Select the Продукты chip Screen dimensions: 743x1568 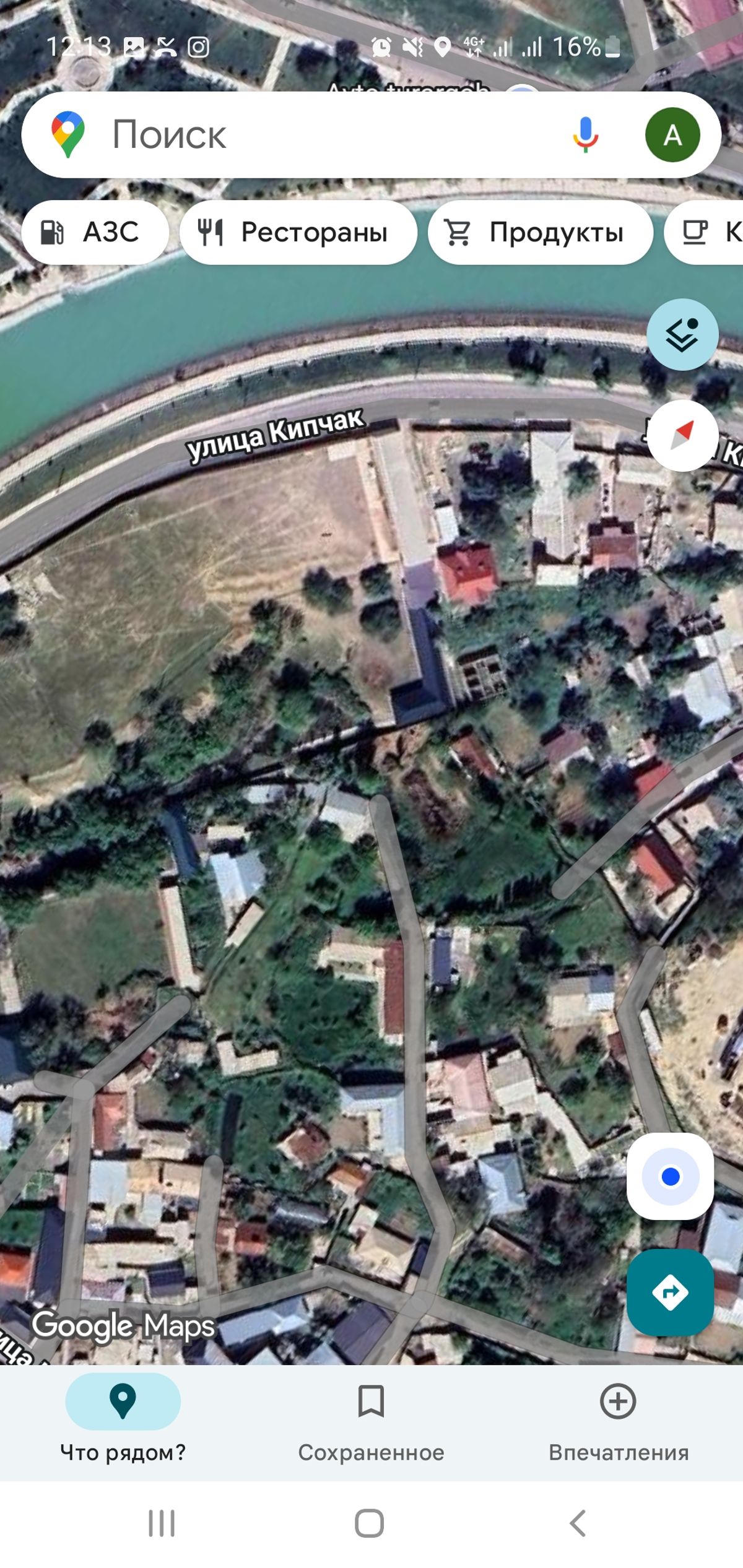pos(540,233)
